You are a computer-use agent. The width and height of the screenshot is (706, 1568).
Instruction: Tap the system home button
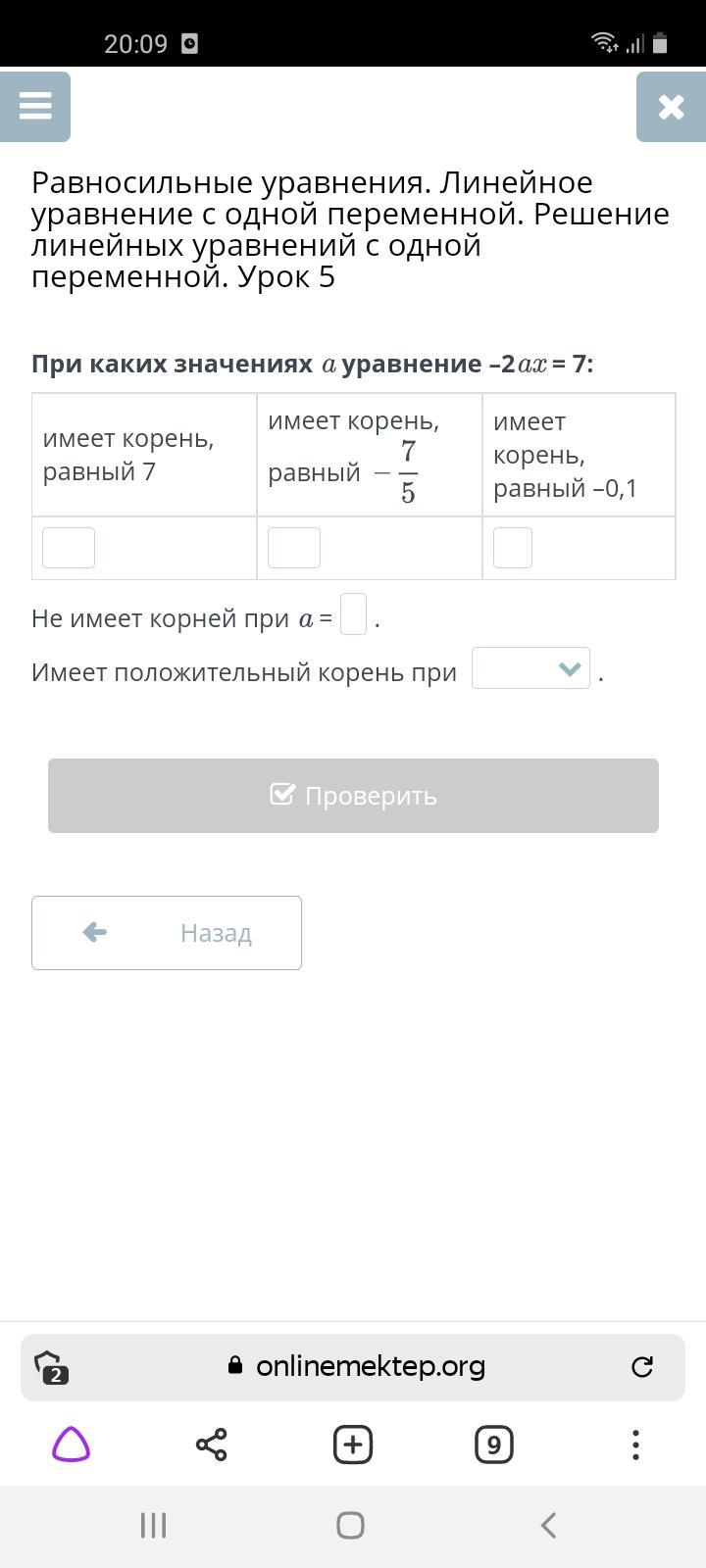click(x=351, y=1525)
